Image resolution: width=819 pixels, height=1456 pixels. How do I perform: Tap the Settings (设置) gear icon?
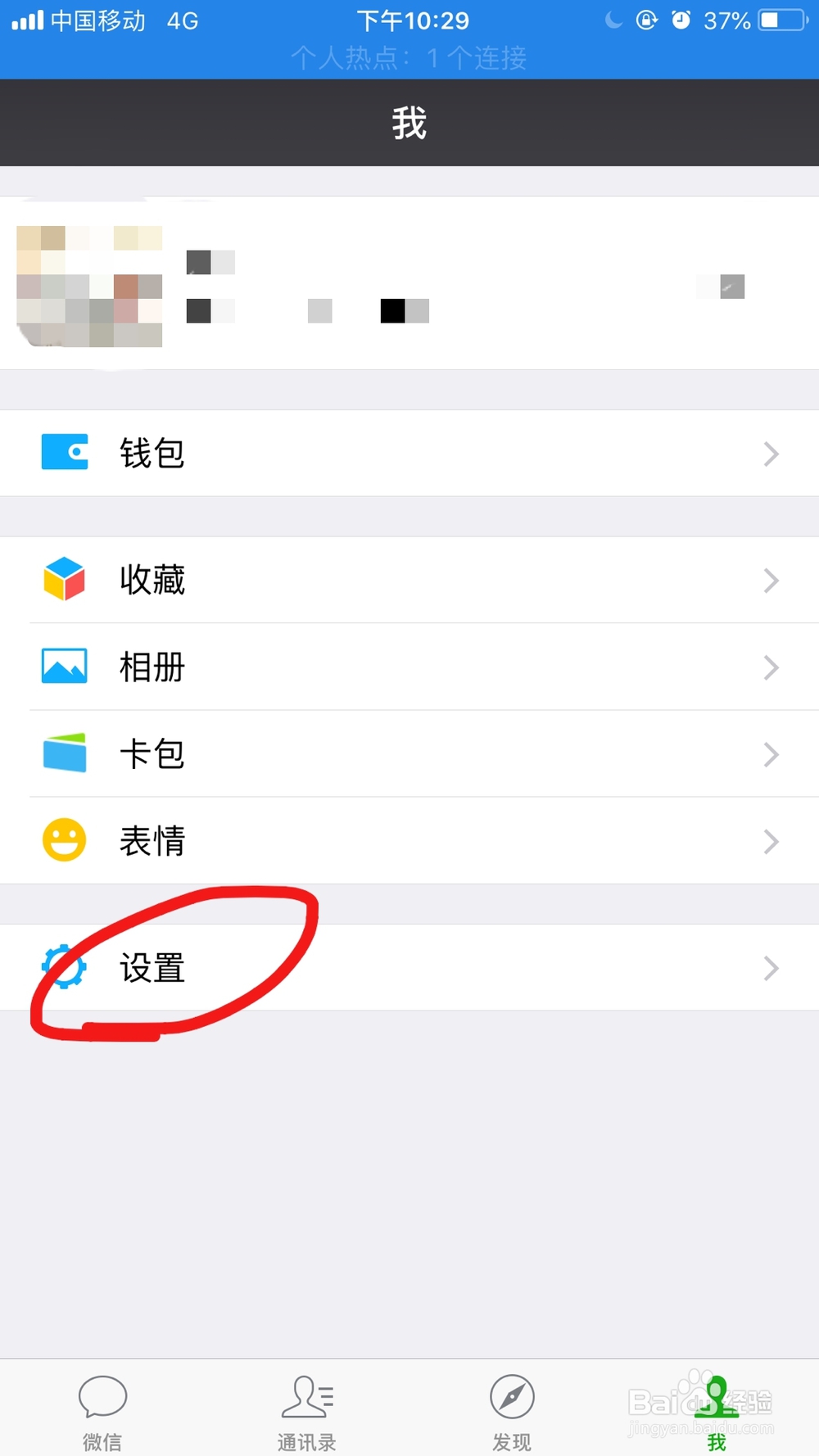pos(64,967)
